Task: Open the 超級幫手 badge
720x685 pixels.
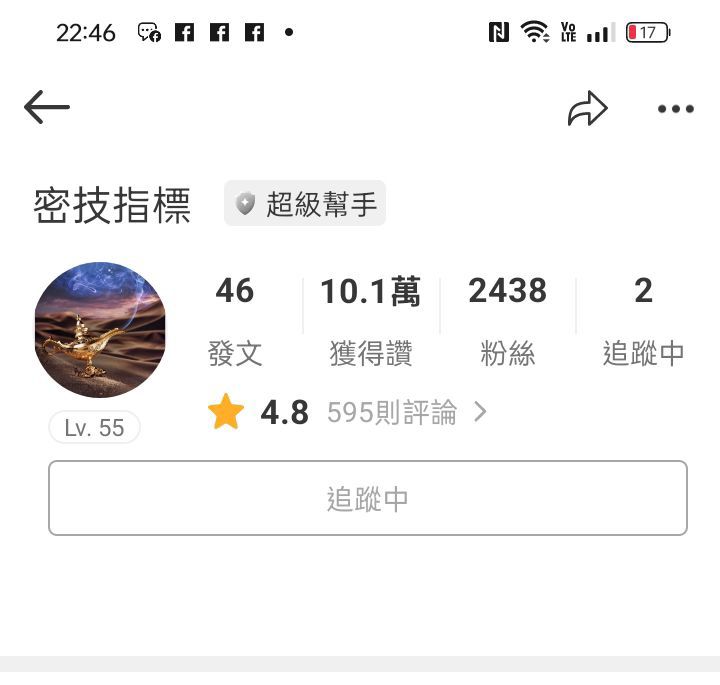Action: tap(305, 204)
